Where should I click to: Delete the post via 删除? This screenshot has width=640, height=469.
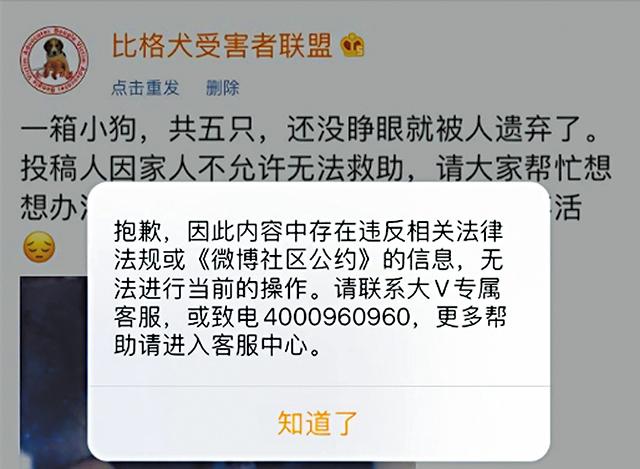(x=222, y=87)
